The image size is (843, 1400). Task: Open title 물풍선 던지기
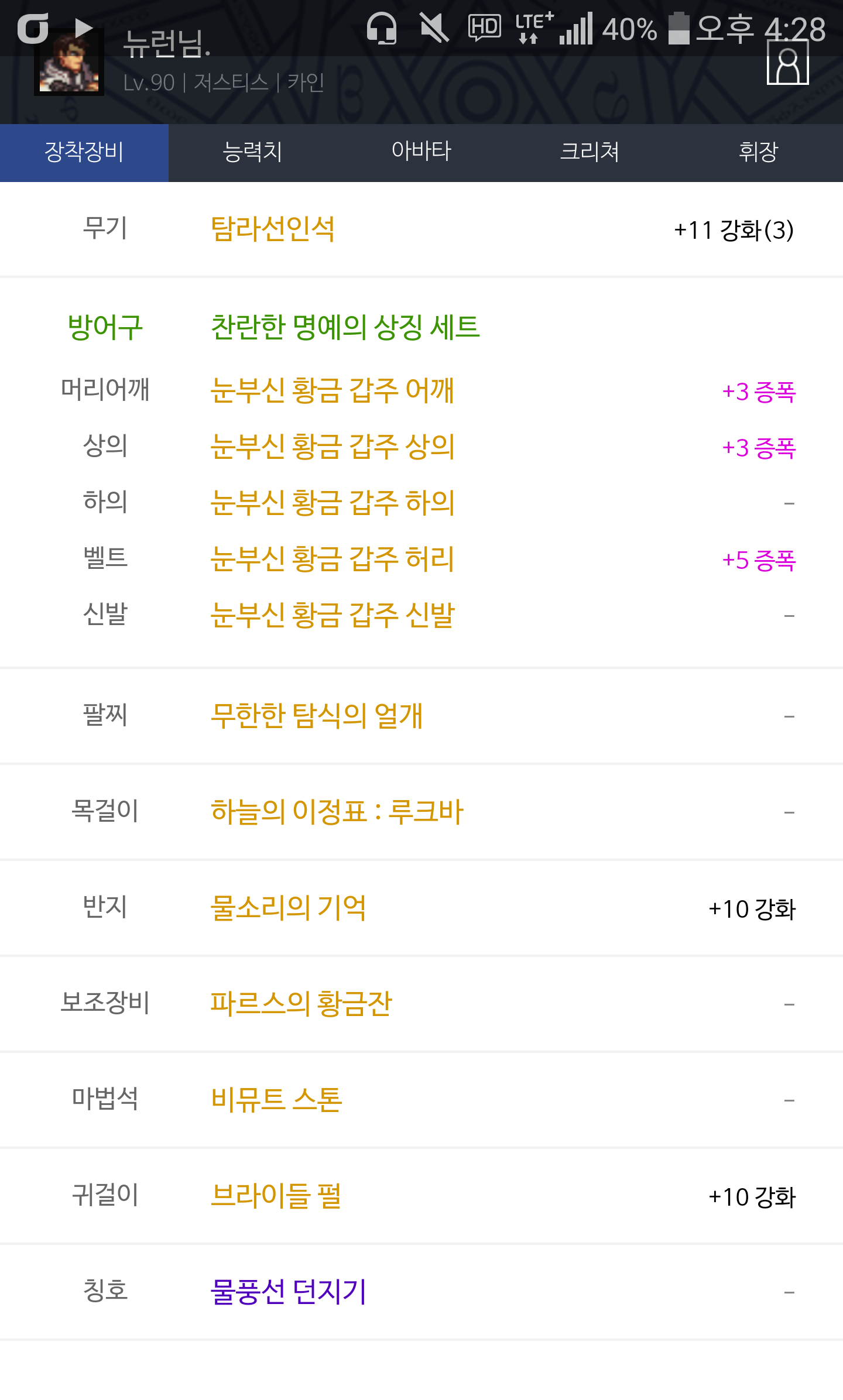288,1292
